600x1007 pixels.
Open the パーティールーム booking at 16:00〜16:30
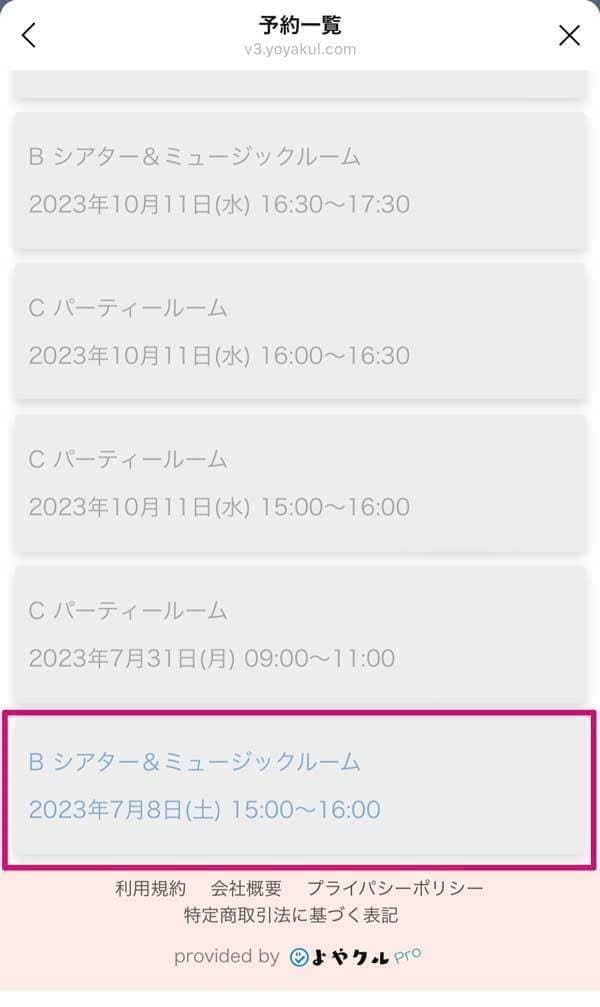point(300,331)
